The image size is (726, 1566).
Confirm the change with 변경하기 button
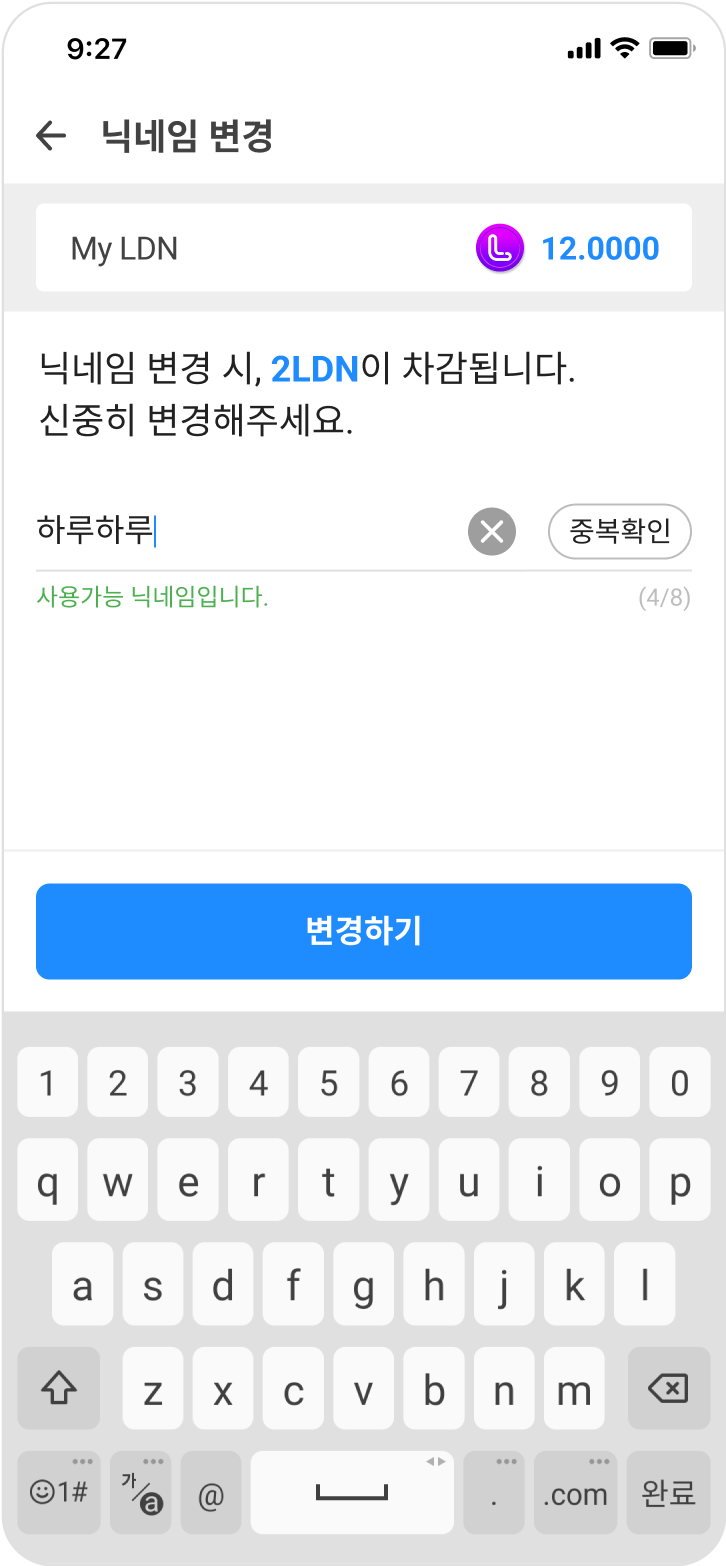[x=363, y=931]
